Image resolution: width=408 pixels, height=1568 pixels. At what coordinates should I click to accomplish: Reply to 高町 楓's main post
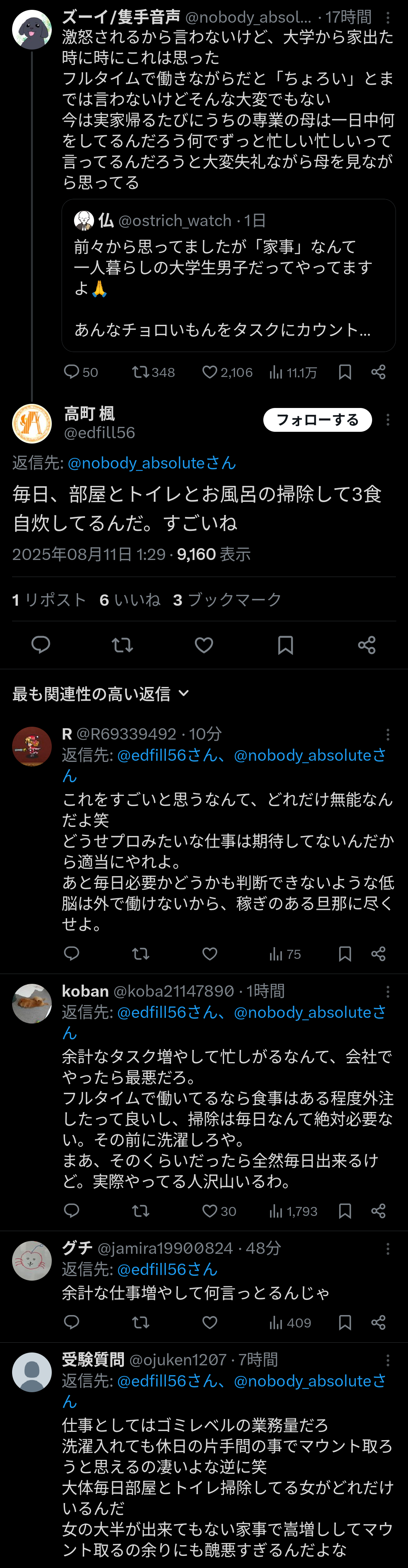[x=41, y=645]
